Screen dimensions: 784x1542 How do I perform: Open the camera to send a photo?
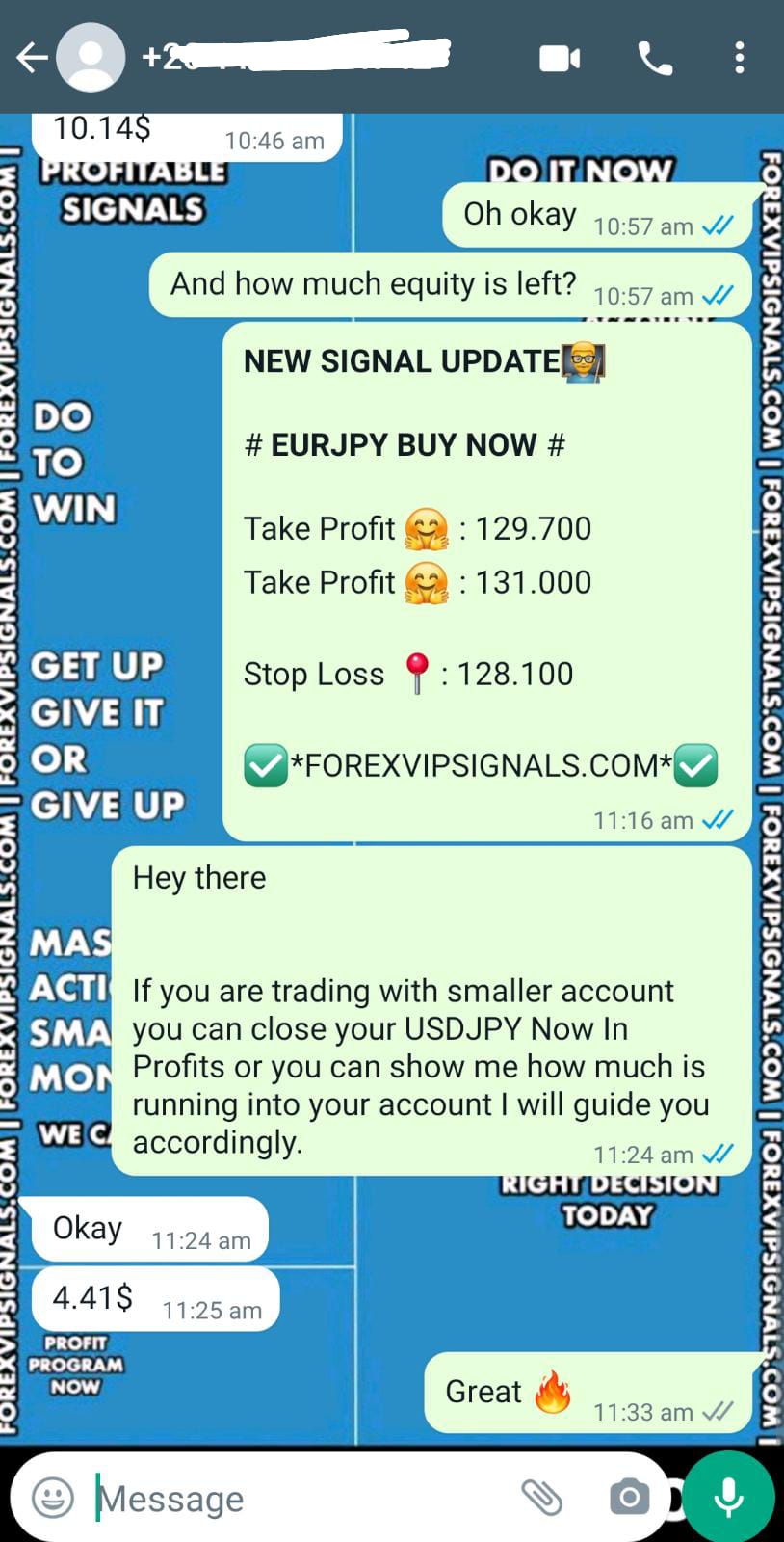(x=629, y=1497)
